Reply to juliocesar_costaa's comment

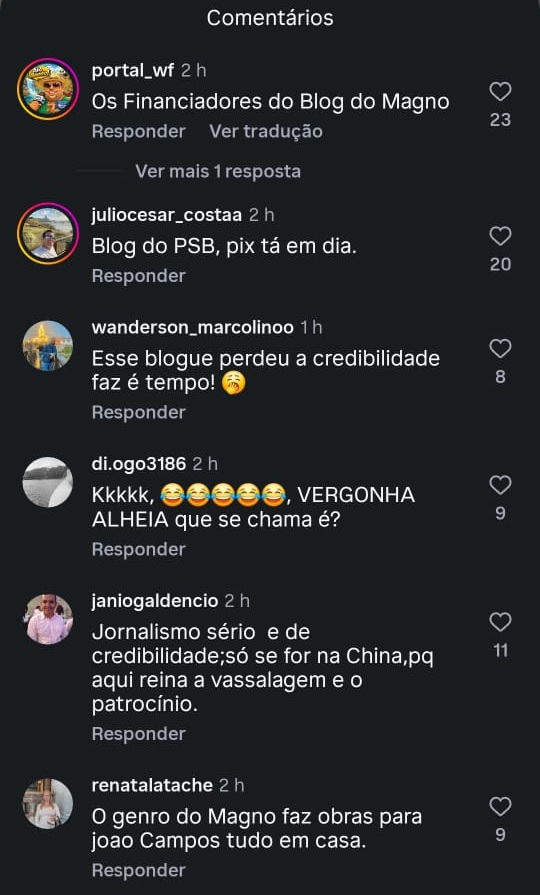click(139, 276)
